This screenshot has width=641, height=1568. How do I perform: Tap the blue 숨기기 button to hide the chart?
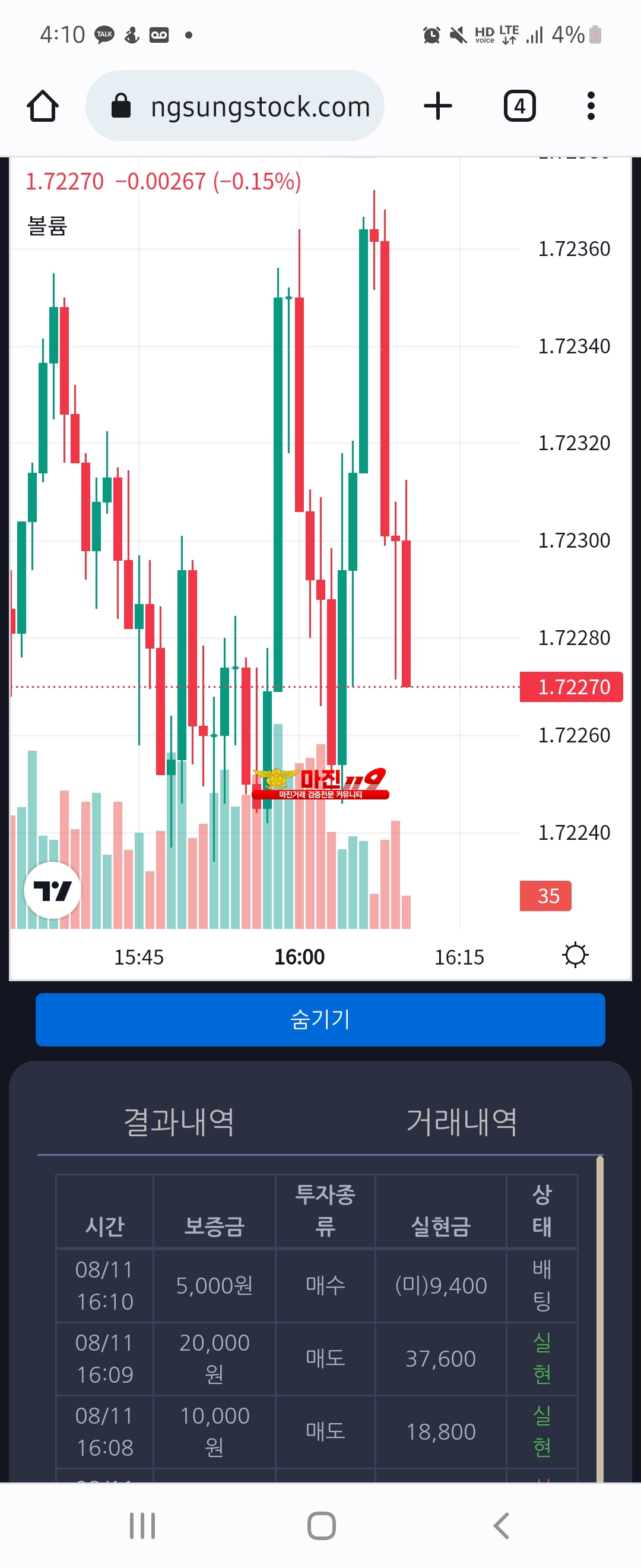pyautogui.click(x=320, y=1020)
